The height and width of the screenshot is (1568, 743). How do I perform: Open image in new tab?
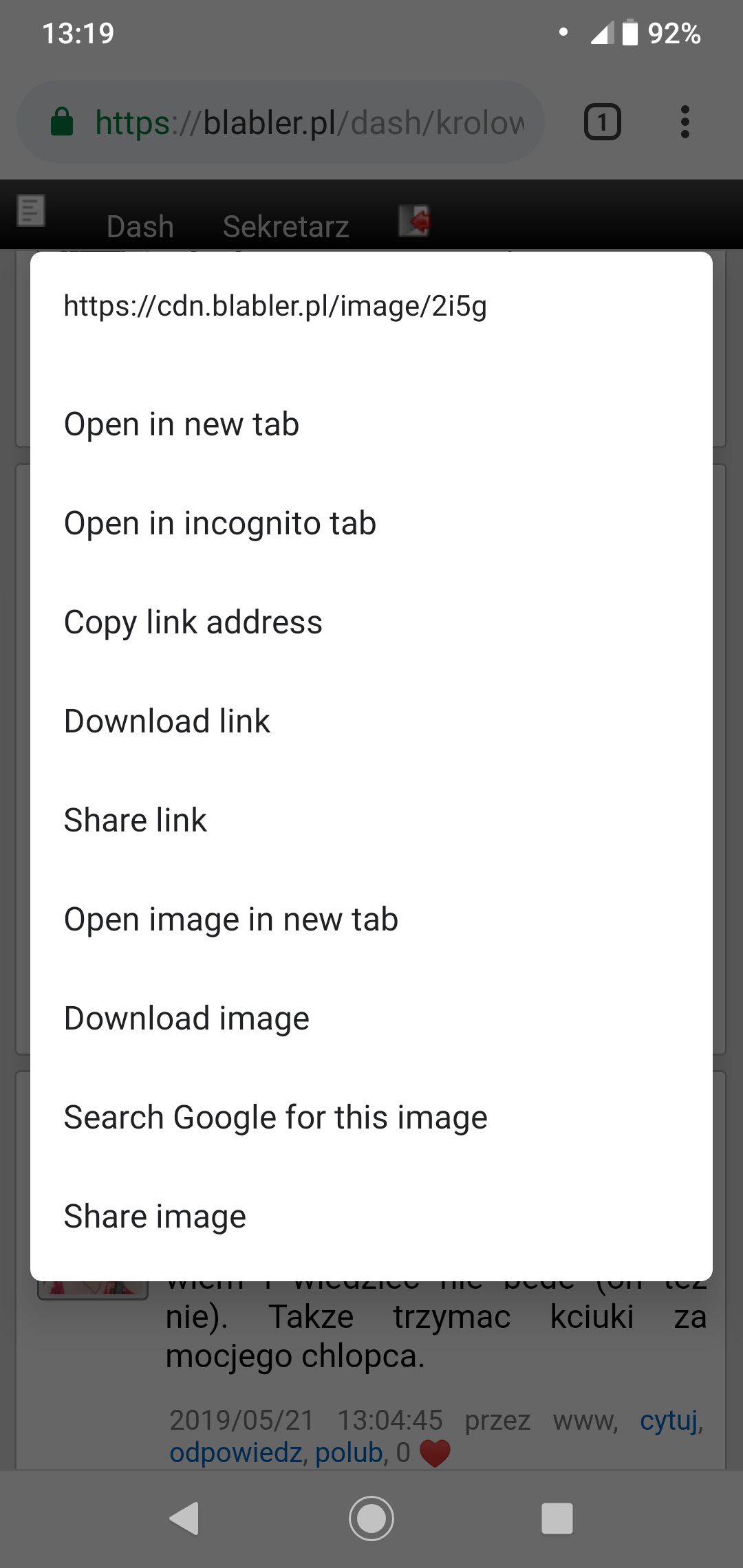(371, 919)
